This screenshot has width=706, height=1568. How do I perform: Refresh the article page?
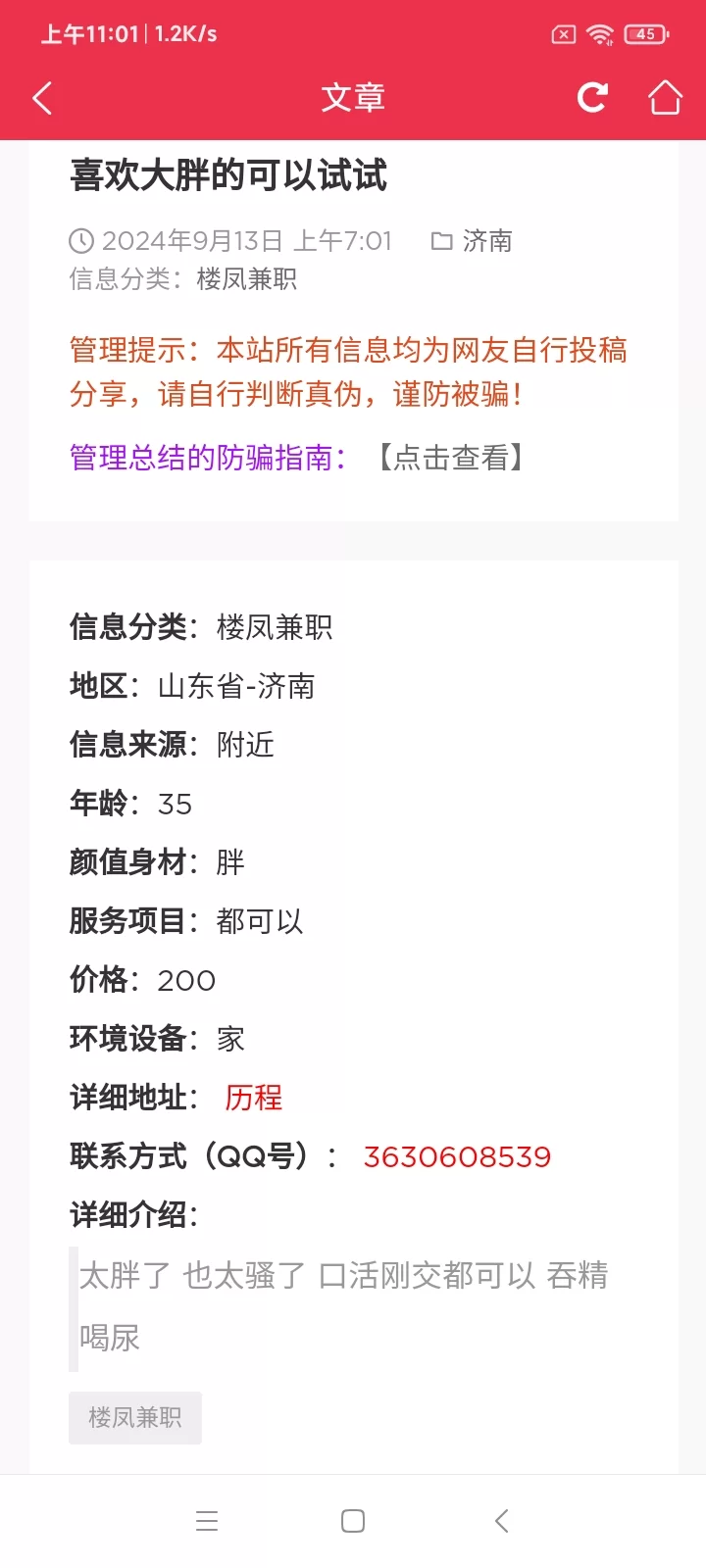pos(592,97)
